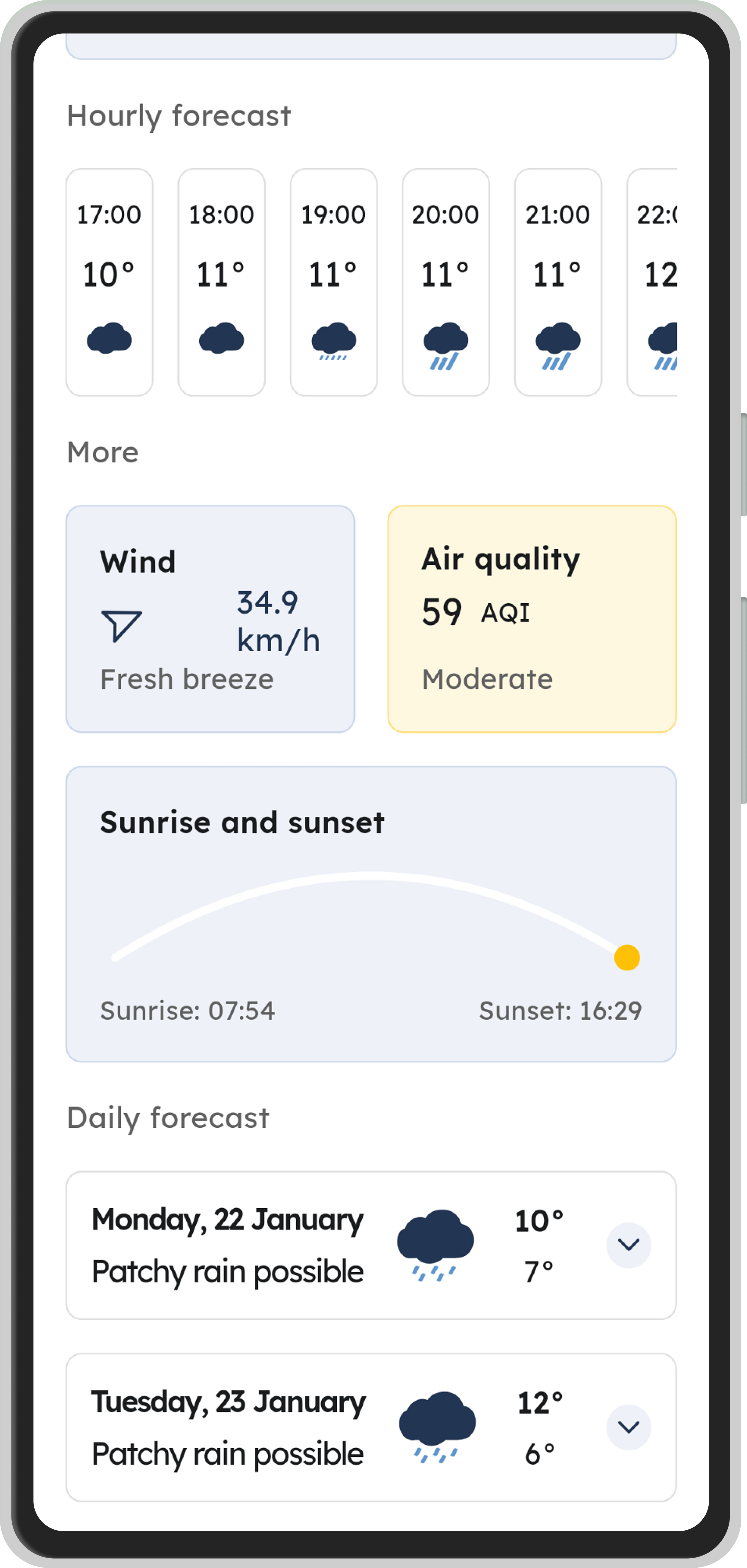Image resolution: width=747 pixels, height=1568 pixels.
Task: Select the 21:00 hourly forecast card
Action: point(558,282)
